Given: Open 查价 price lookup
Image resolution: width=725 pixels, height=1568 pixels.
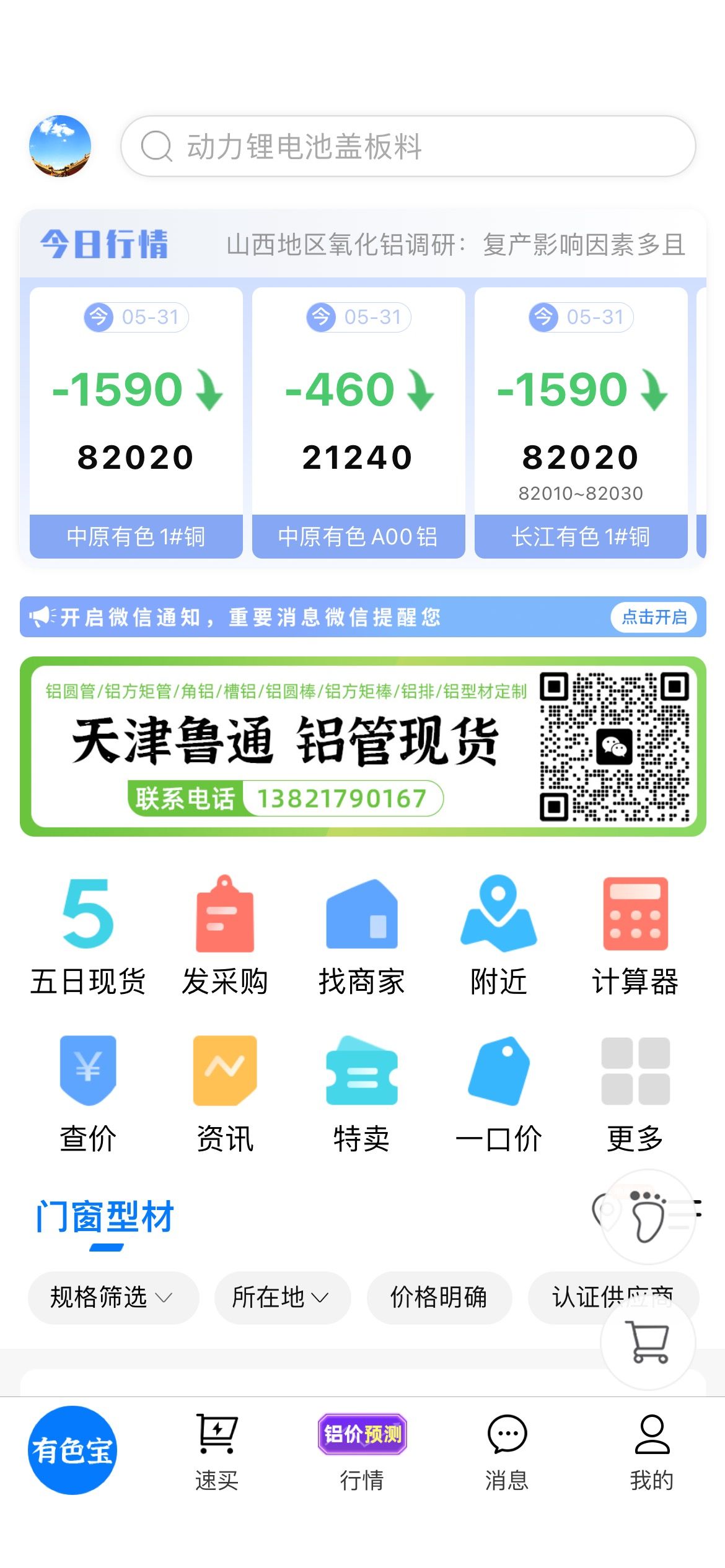Looking at the screenshot, I should point(88,1094).
